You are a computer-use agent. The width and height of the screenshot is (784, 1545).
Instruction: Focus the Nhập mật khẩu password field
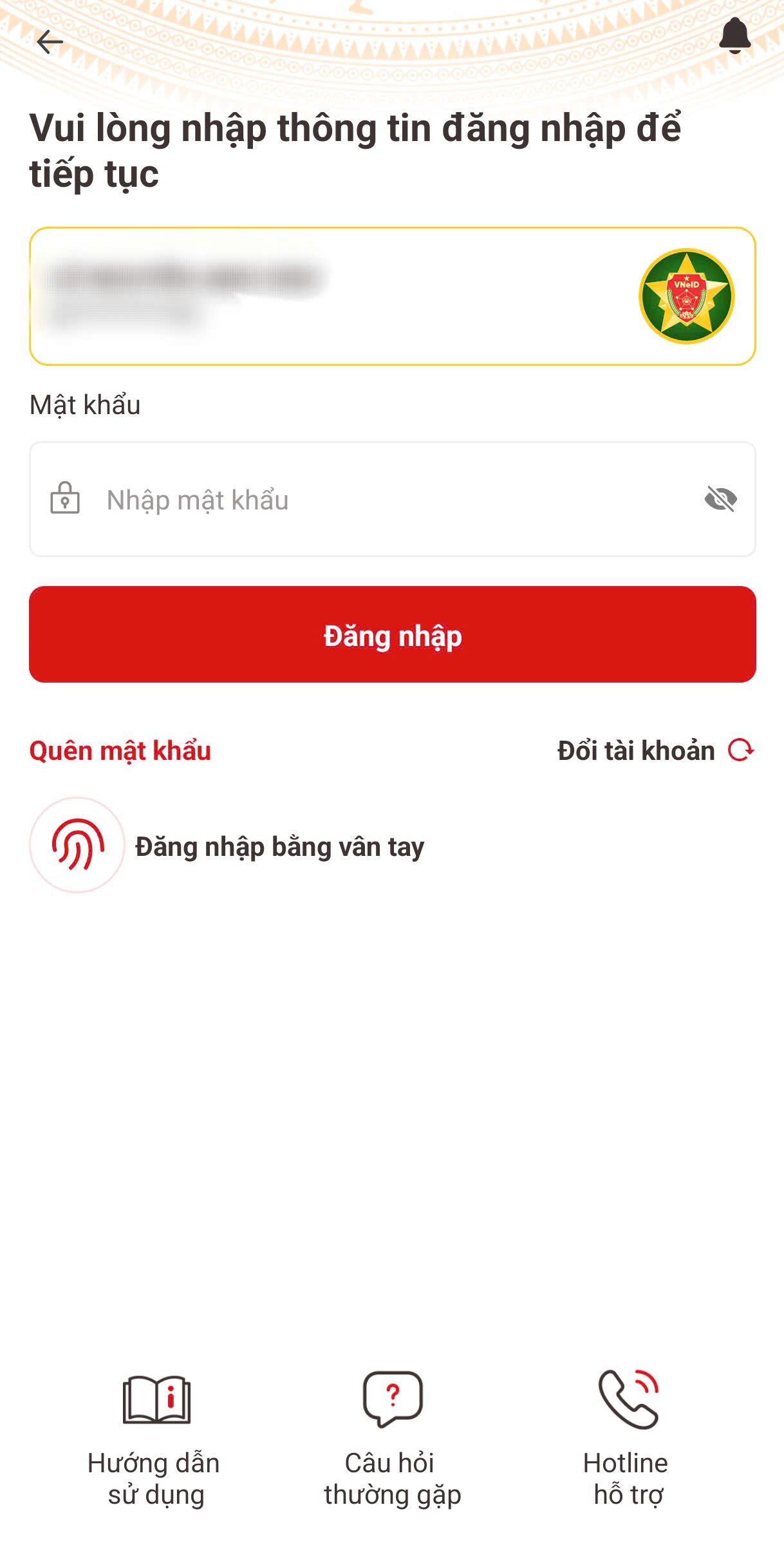(386, 500)
